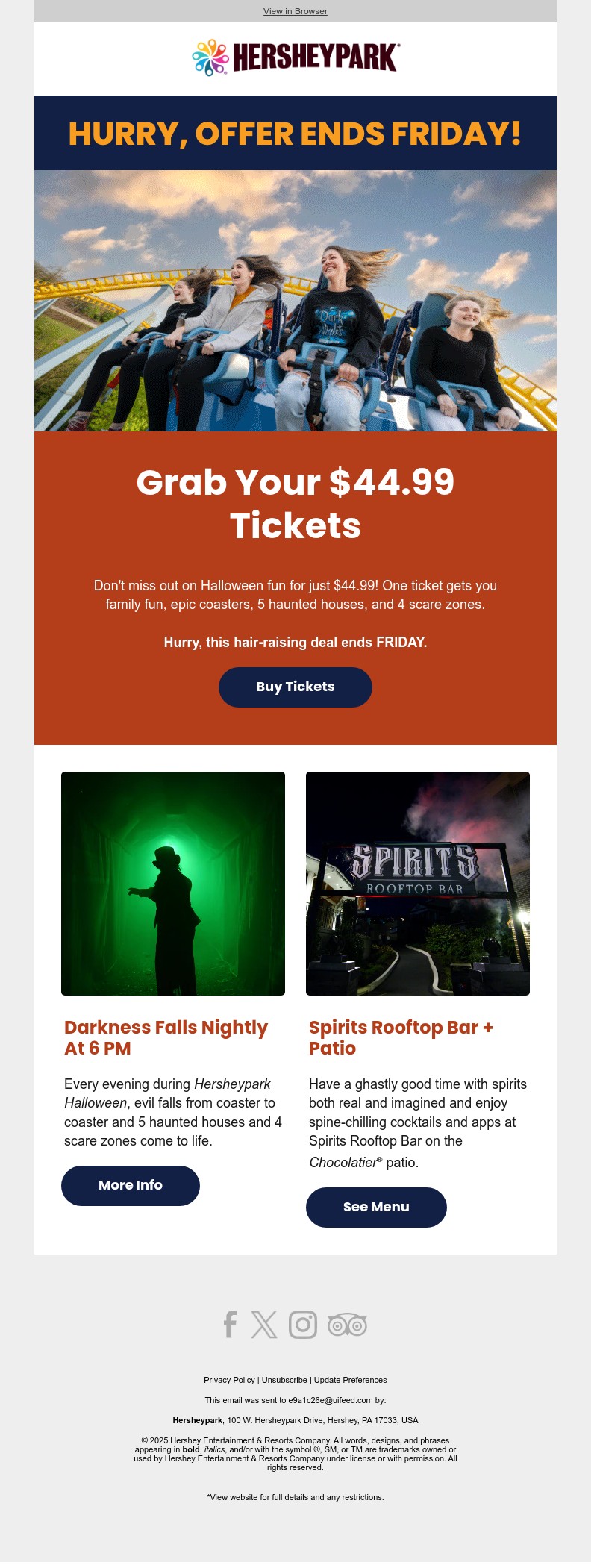Open the View in Browser link

295,11
